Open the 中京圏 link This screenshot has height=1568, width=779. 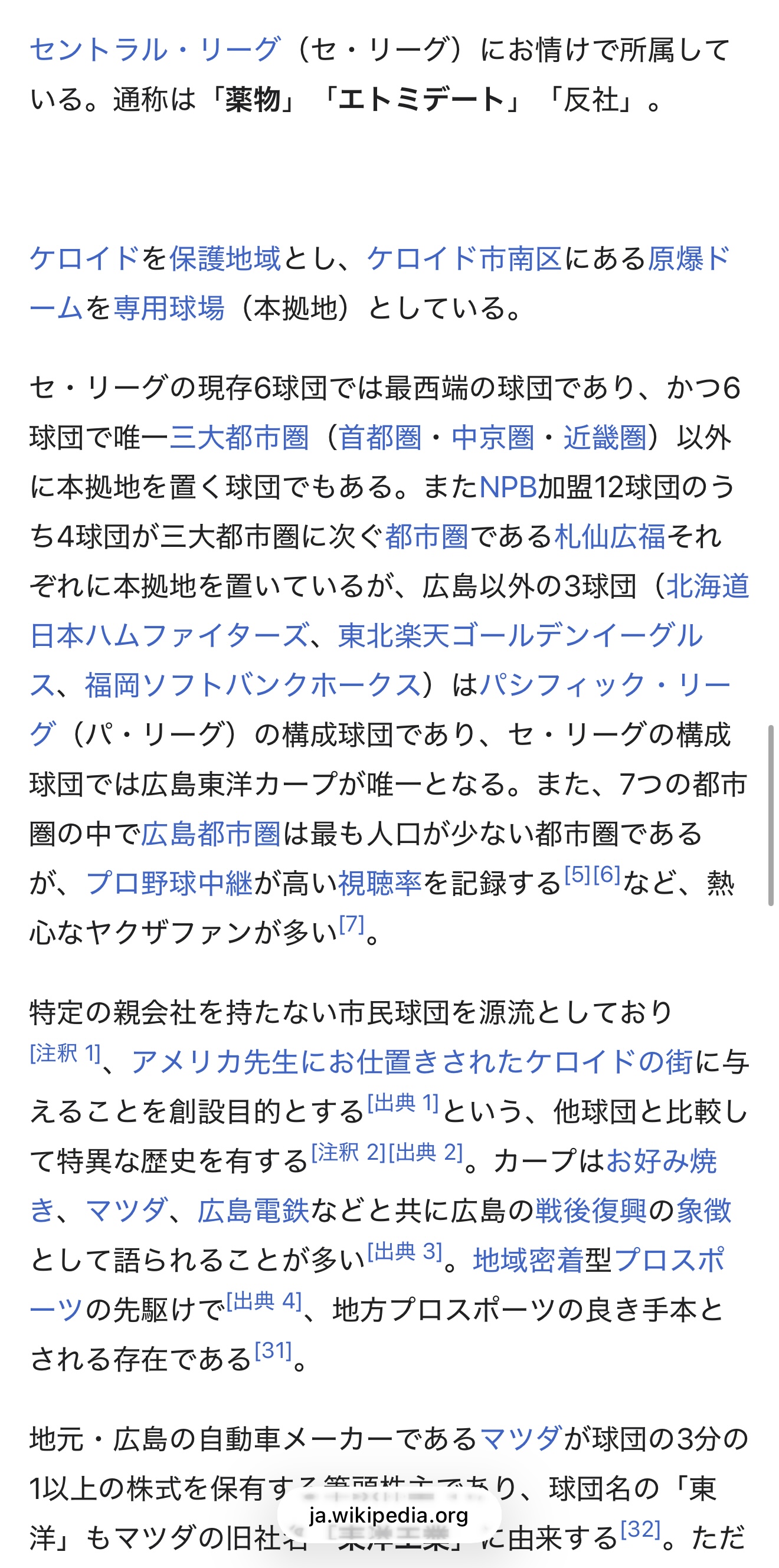coord(493,438)
